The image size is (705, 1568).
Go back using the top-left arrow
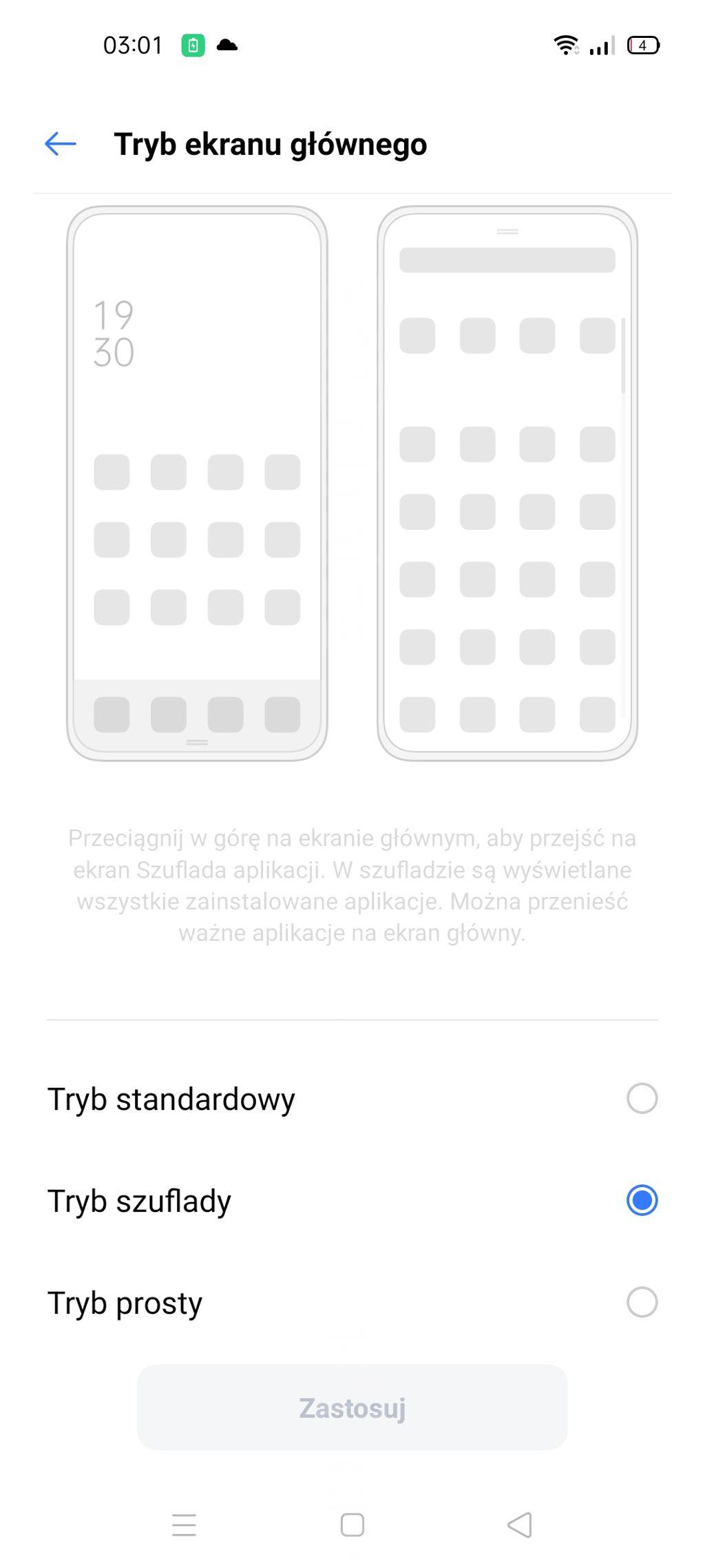61,144
